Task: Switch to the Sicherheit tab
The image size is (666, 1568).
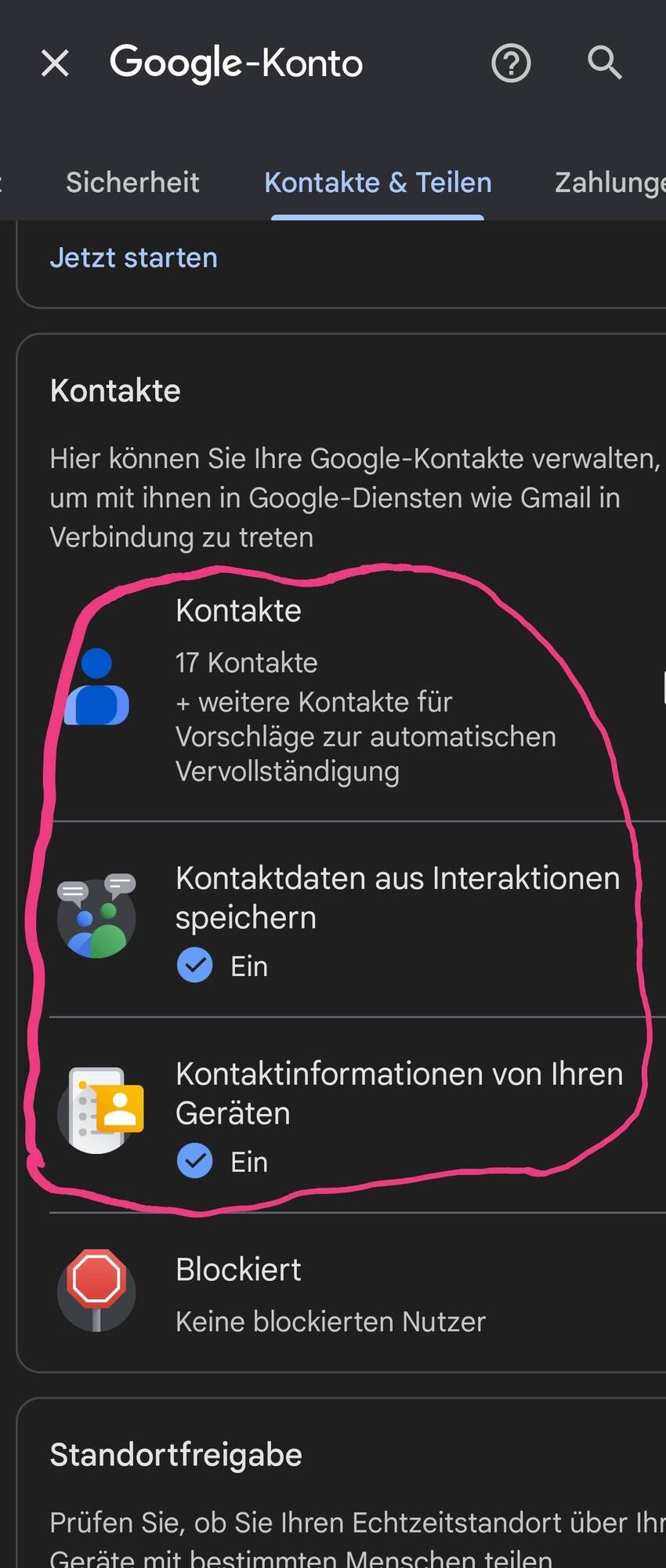Action: (132, 183)
